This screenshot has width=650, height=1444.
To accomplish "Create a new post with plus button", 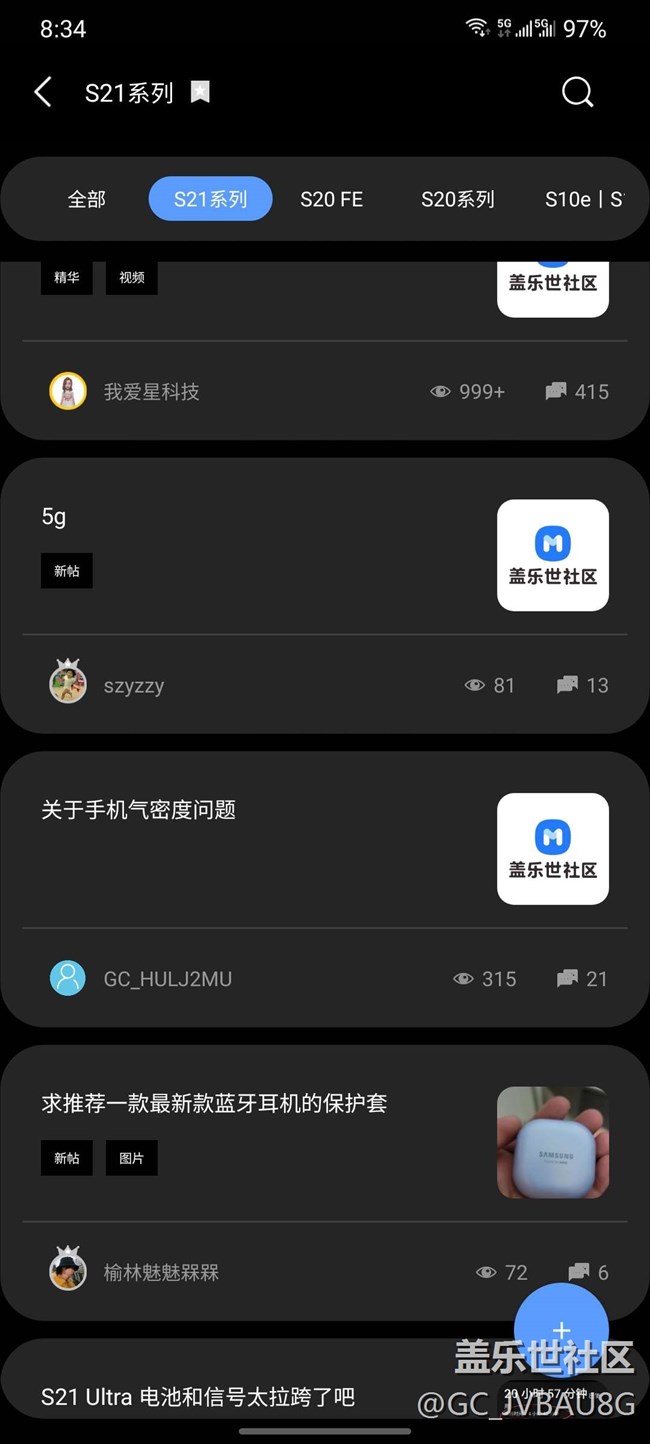I will point(561,1330).
